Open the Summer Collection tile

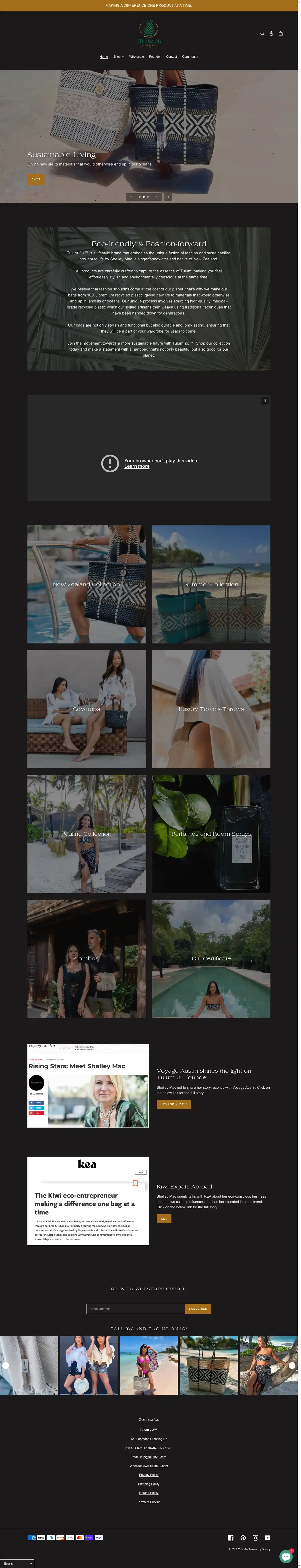pyautogui.click(x=211, y=584)
